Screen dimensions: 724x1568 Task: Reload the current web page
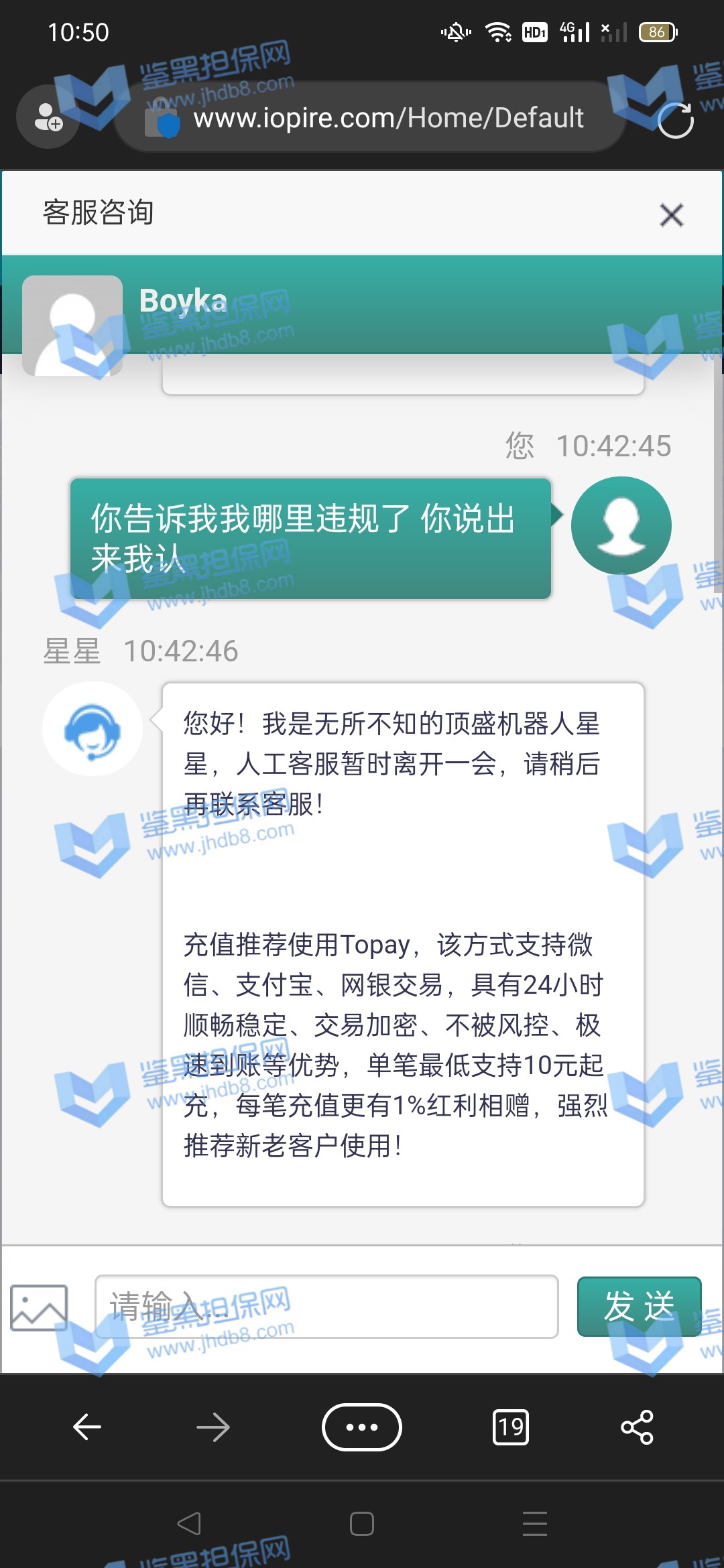coord(675,120)
